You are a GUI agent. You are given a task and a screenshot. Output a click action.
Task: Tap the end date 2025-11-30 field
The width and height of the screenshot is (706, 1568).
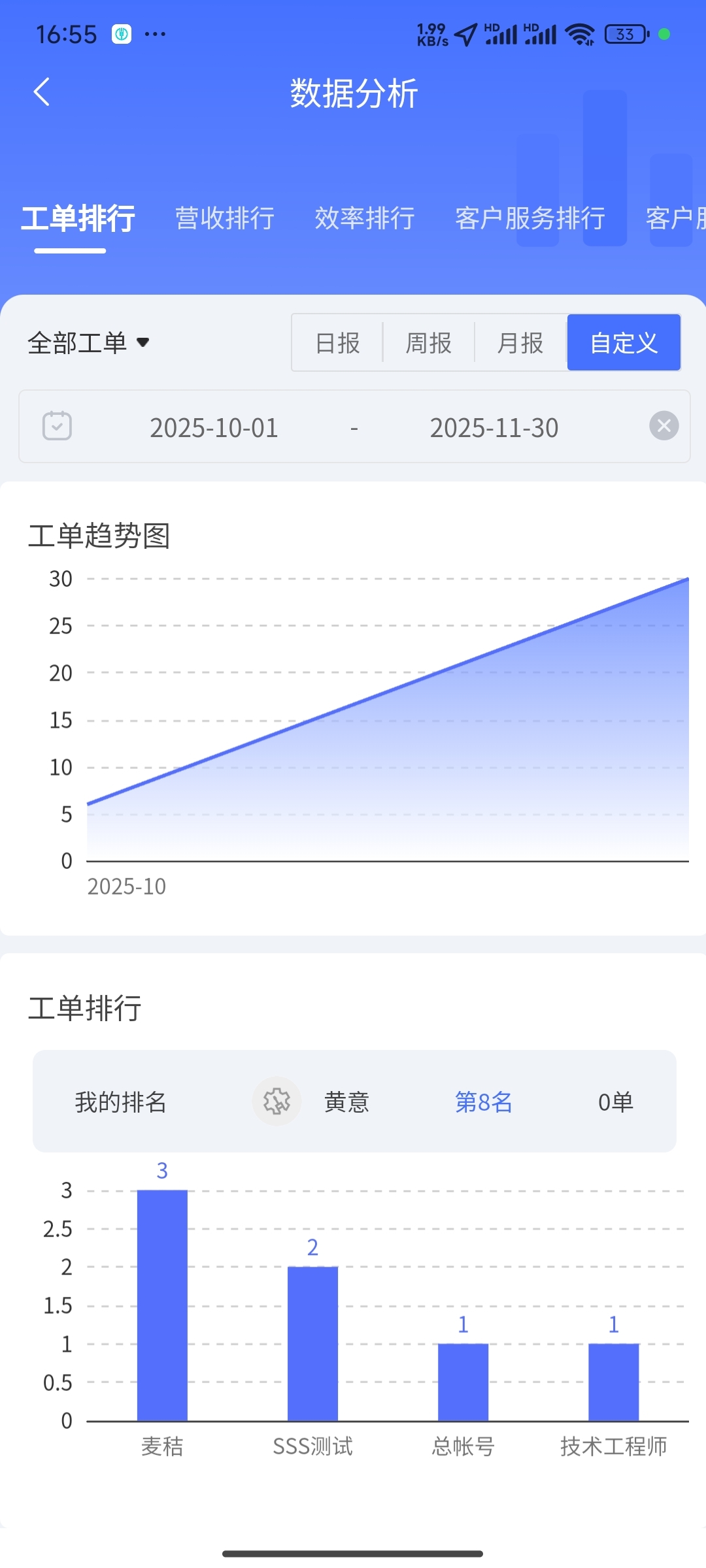(x=495, y=427)
